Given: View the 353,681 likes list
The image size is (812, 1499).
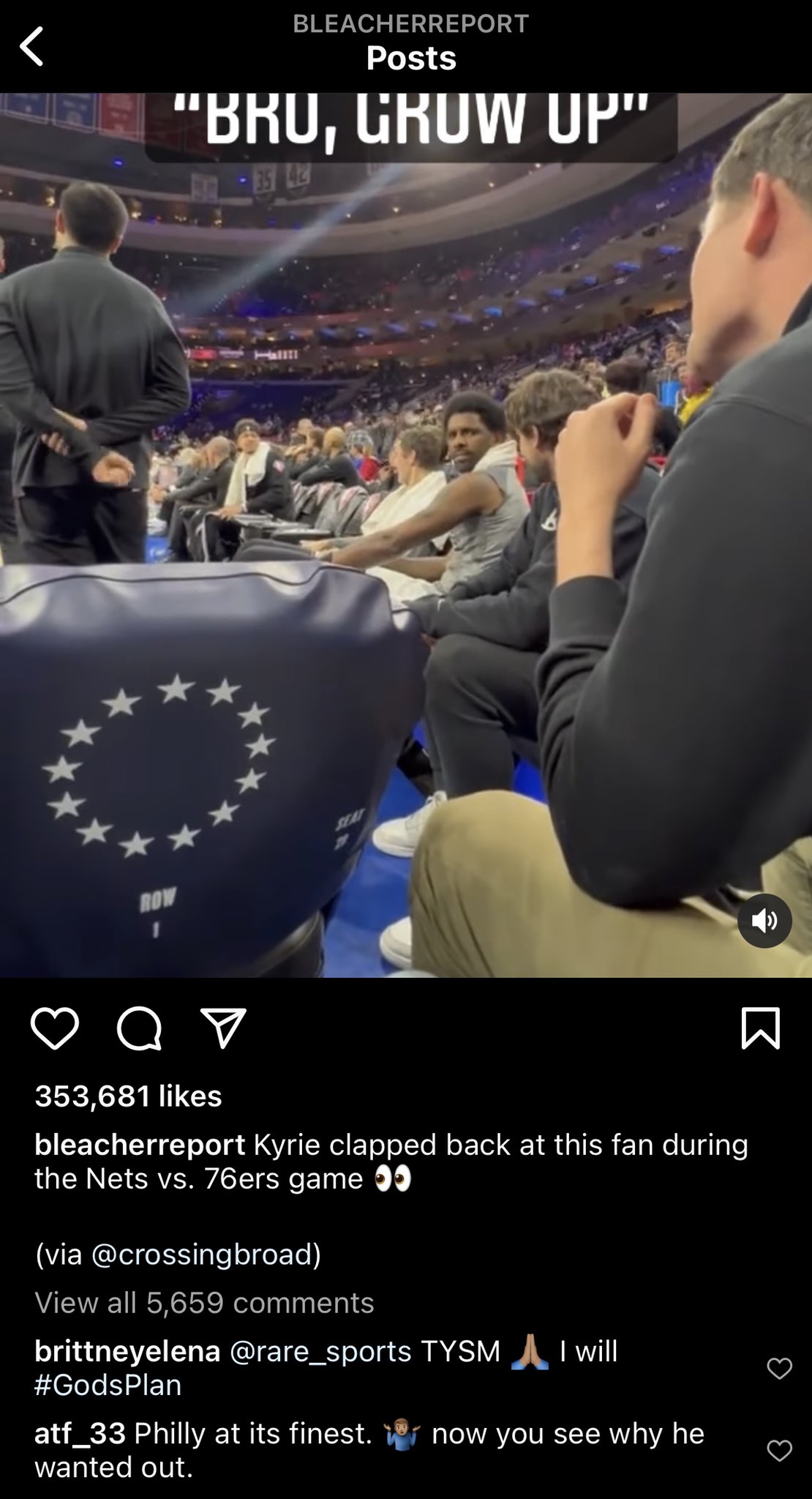Looking at the screenshot, I should [x=128, y=1096].
